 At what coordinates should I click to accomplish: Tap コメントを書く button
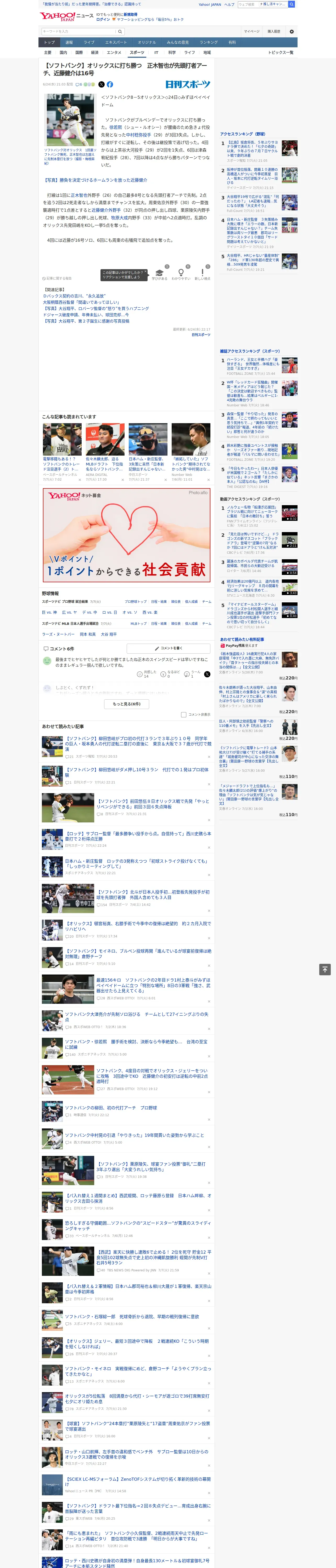point(168,648)
